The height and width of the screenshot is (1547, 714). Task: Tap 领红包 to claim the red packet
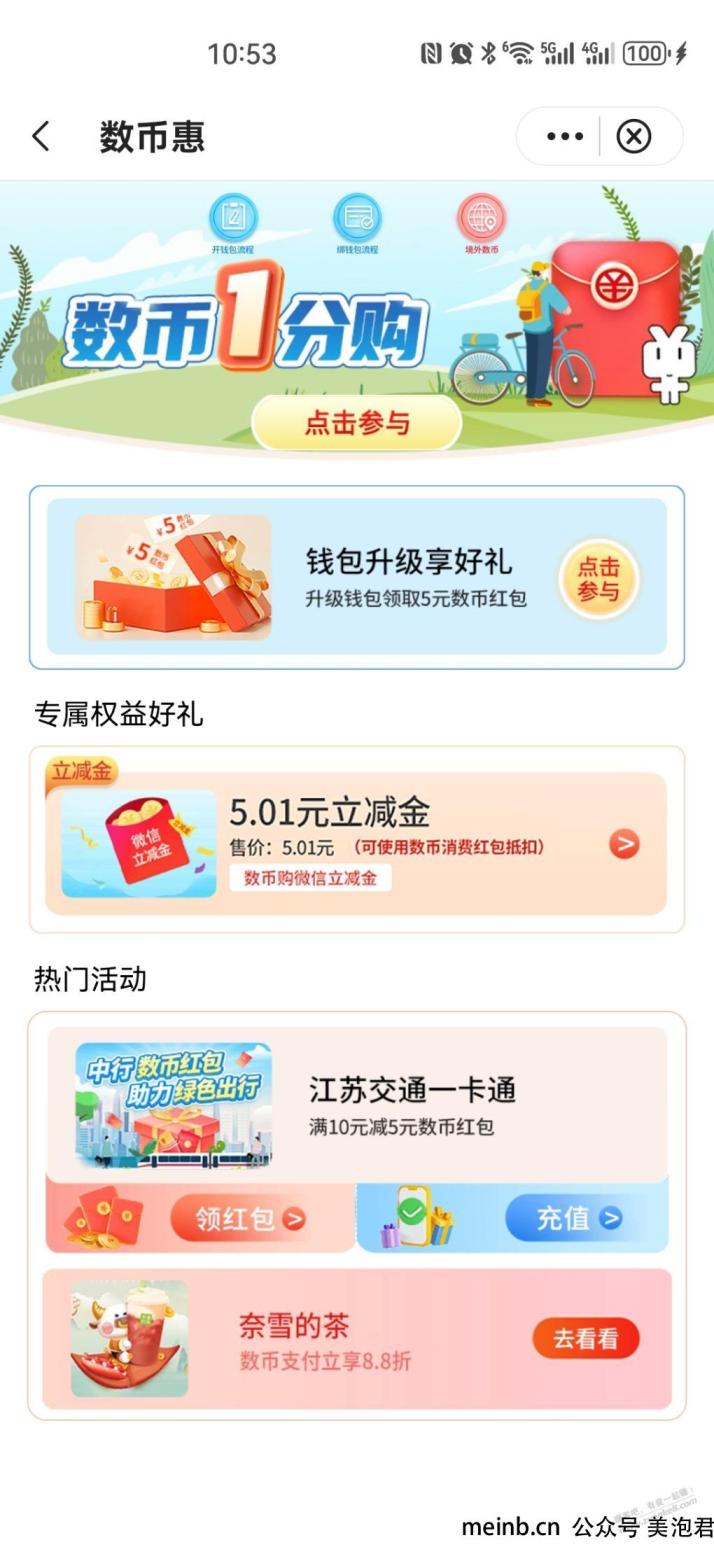[238, 1218]
